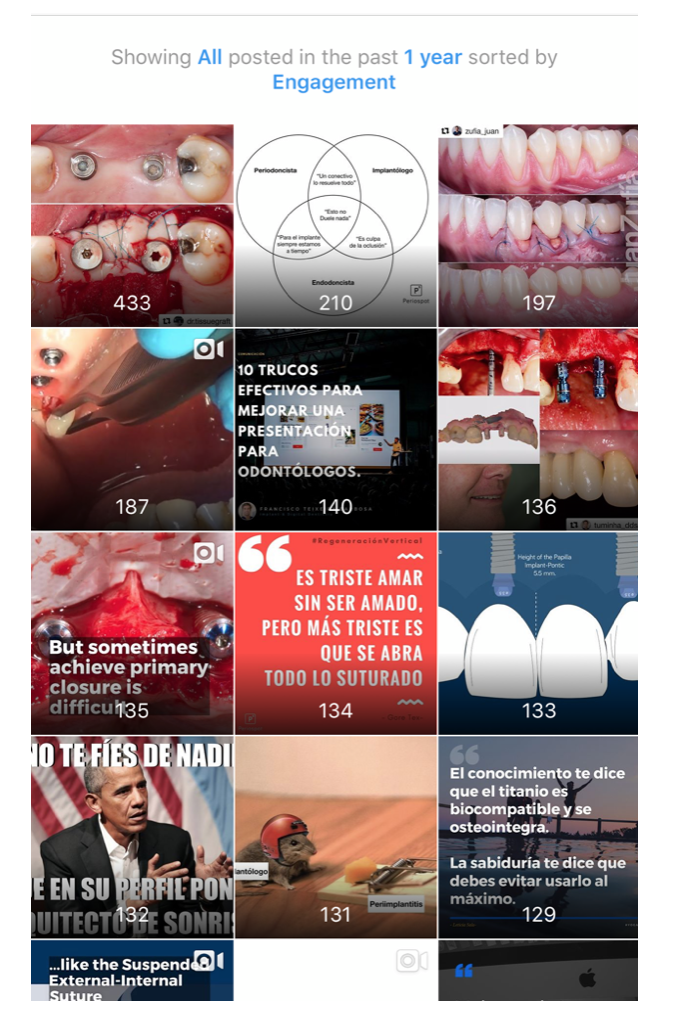Change the 'Engagement' sort option

(x=334, y=83)
